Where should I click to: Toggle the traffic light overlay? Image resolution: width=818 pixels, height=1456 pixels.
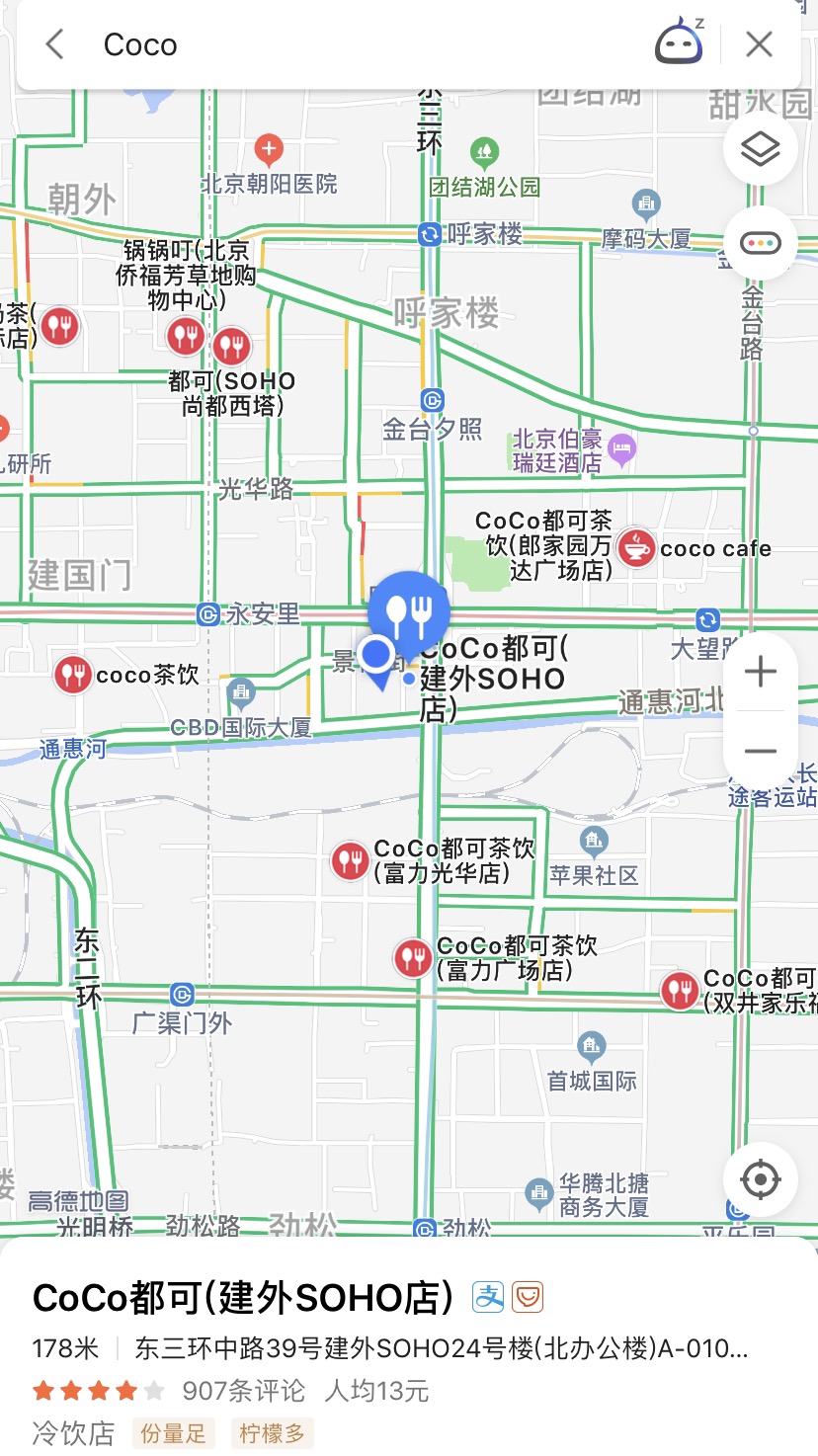point(761,243)
